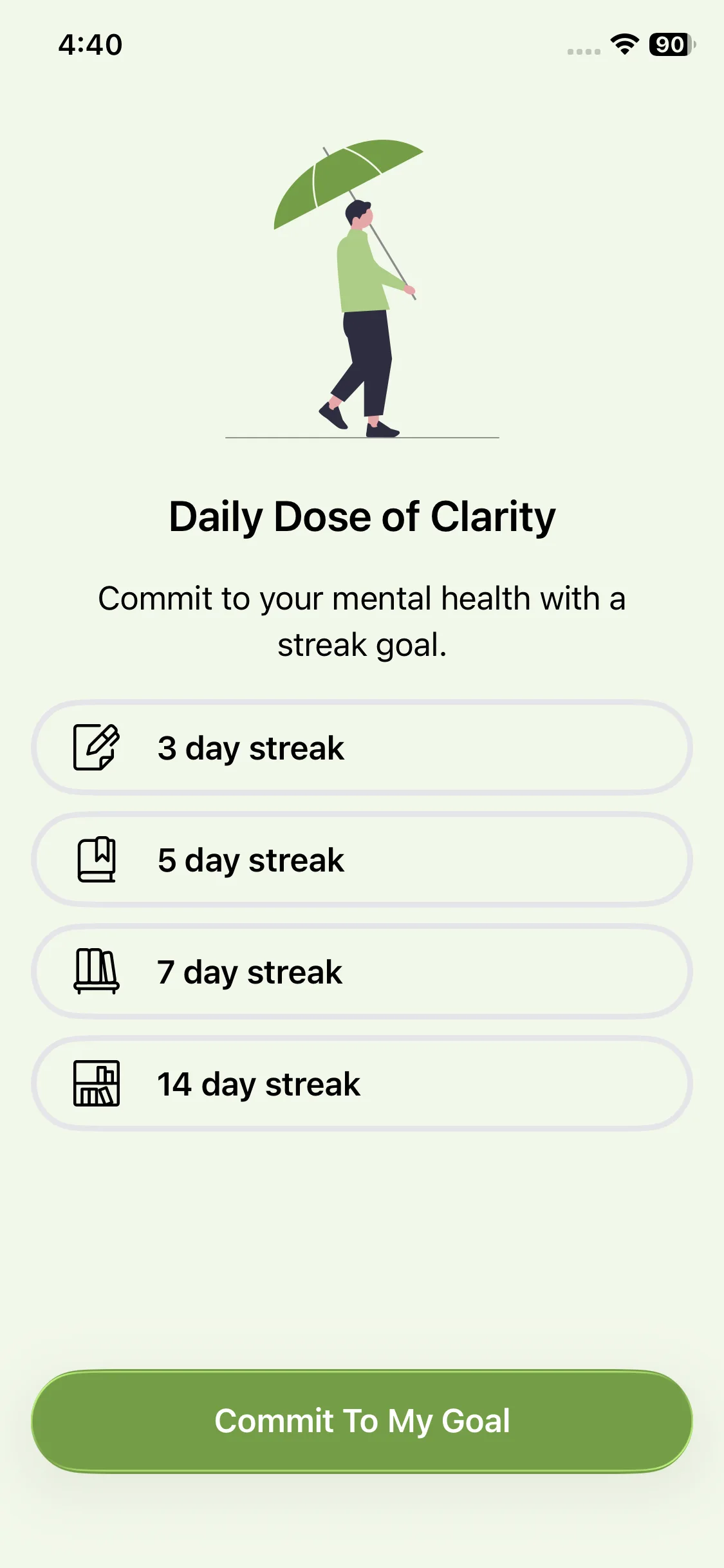The height and width of the screenshot is (1568, 724).
Task: Select the 3 day streak option
Action: pyautogui.click(x=362, y=747)
